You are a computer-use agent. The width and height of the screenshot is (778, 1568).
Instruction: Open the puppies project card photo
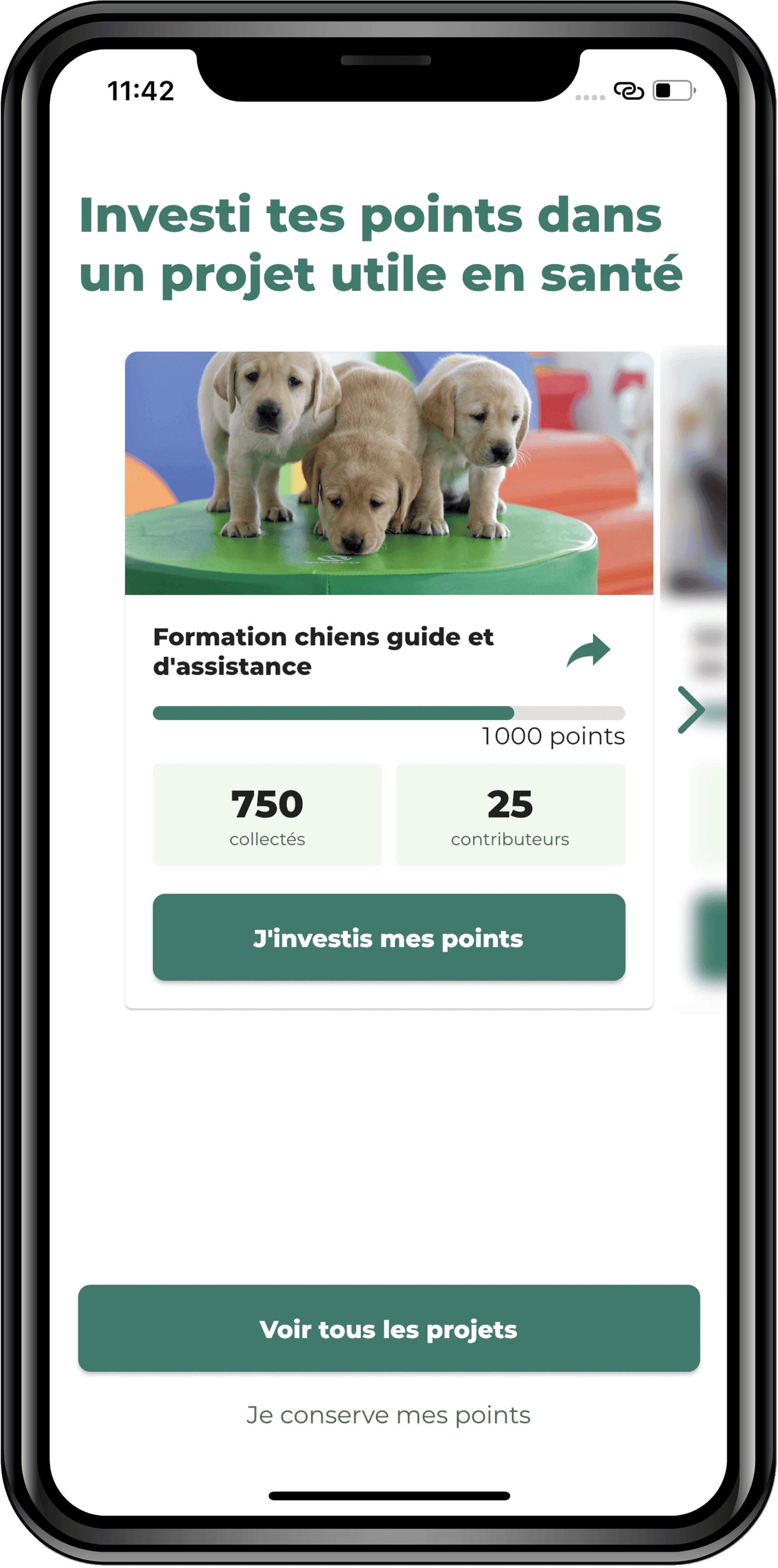389,473
